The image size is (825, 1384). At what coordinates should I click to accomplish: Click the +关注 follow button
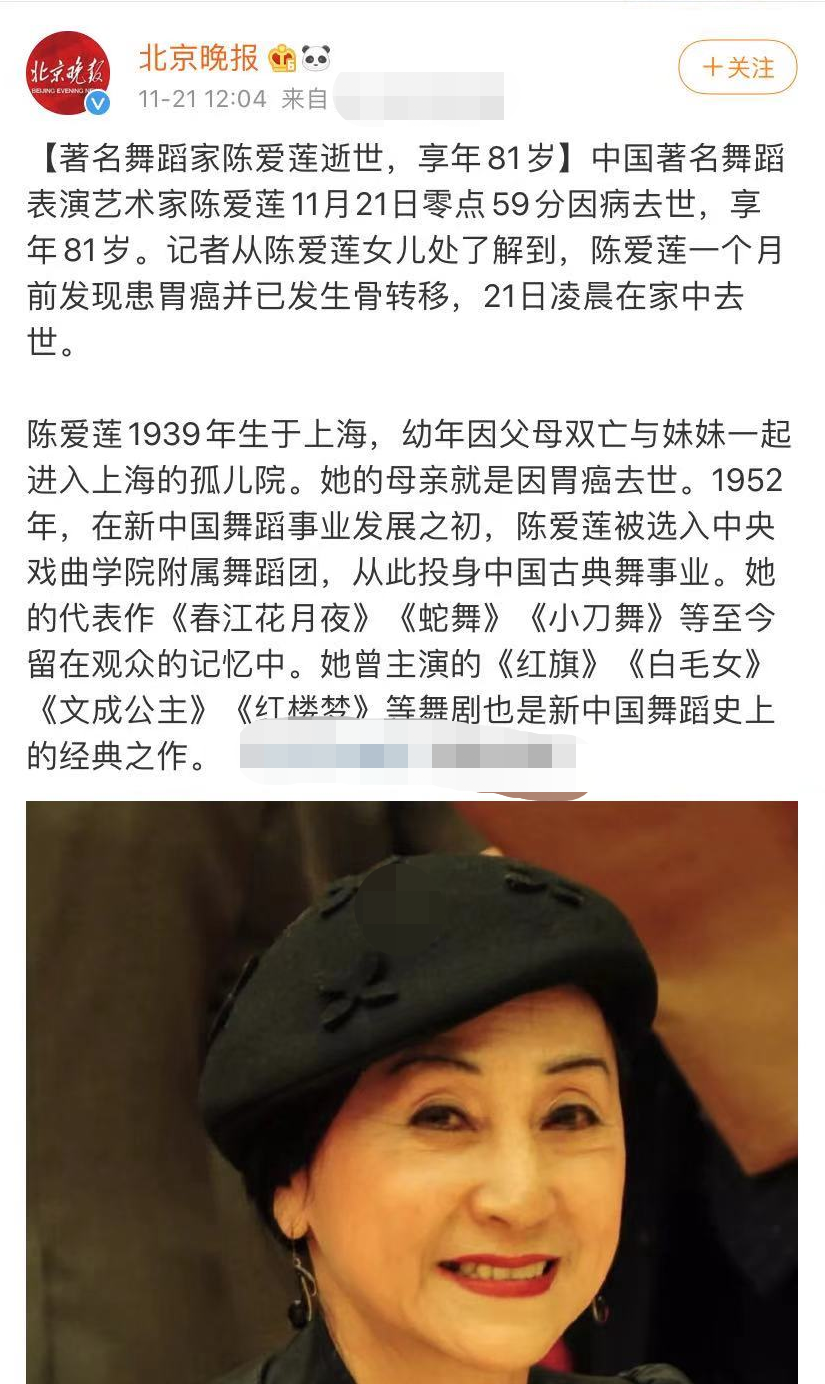[737, 68]
